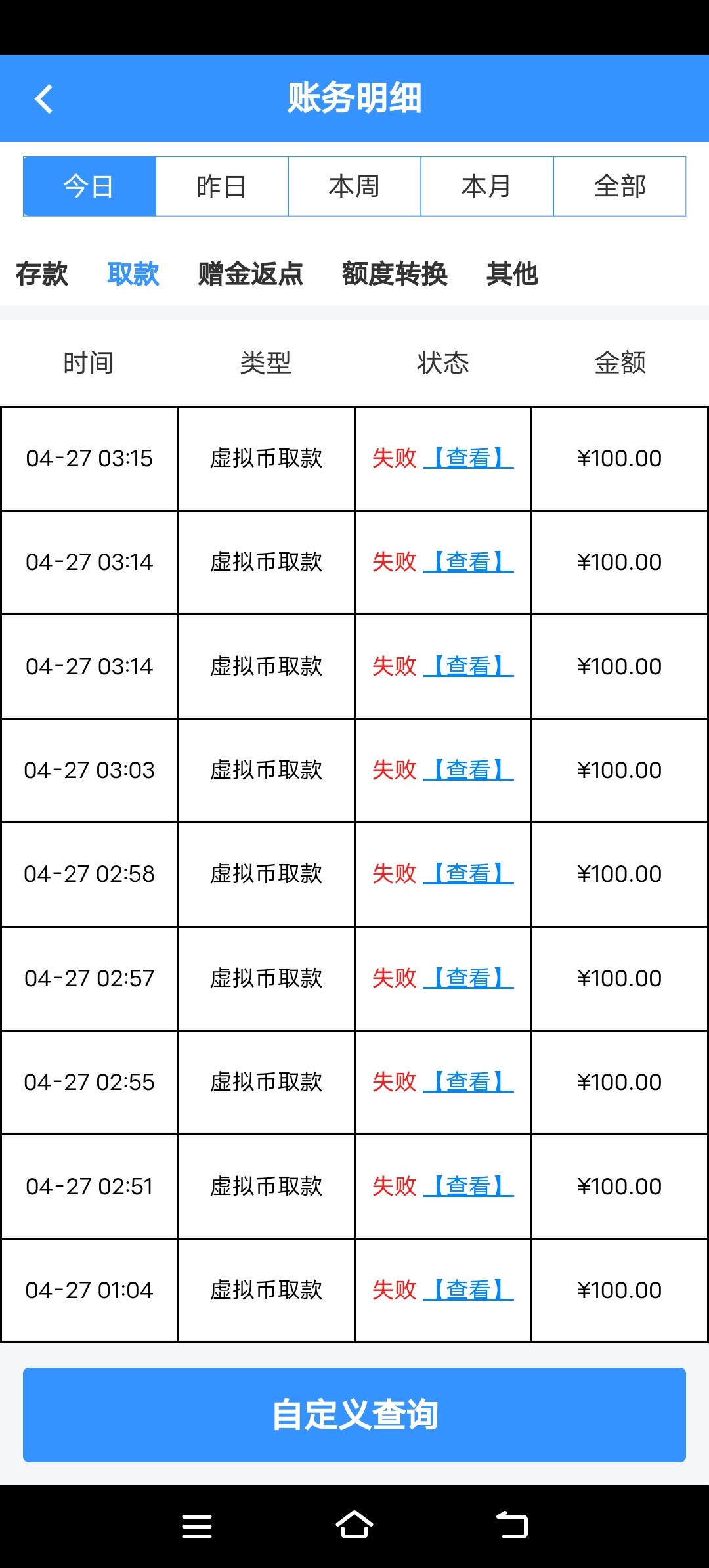The width and height of the screenshot is (709, 1568).
Task: View failure details for 04-27 03:03
Action: (469, 770)
